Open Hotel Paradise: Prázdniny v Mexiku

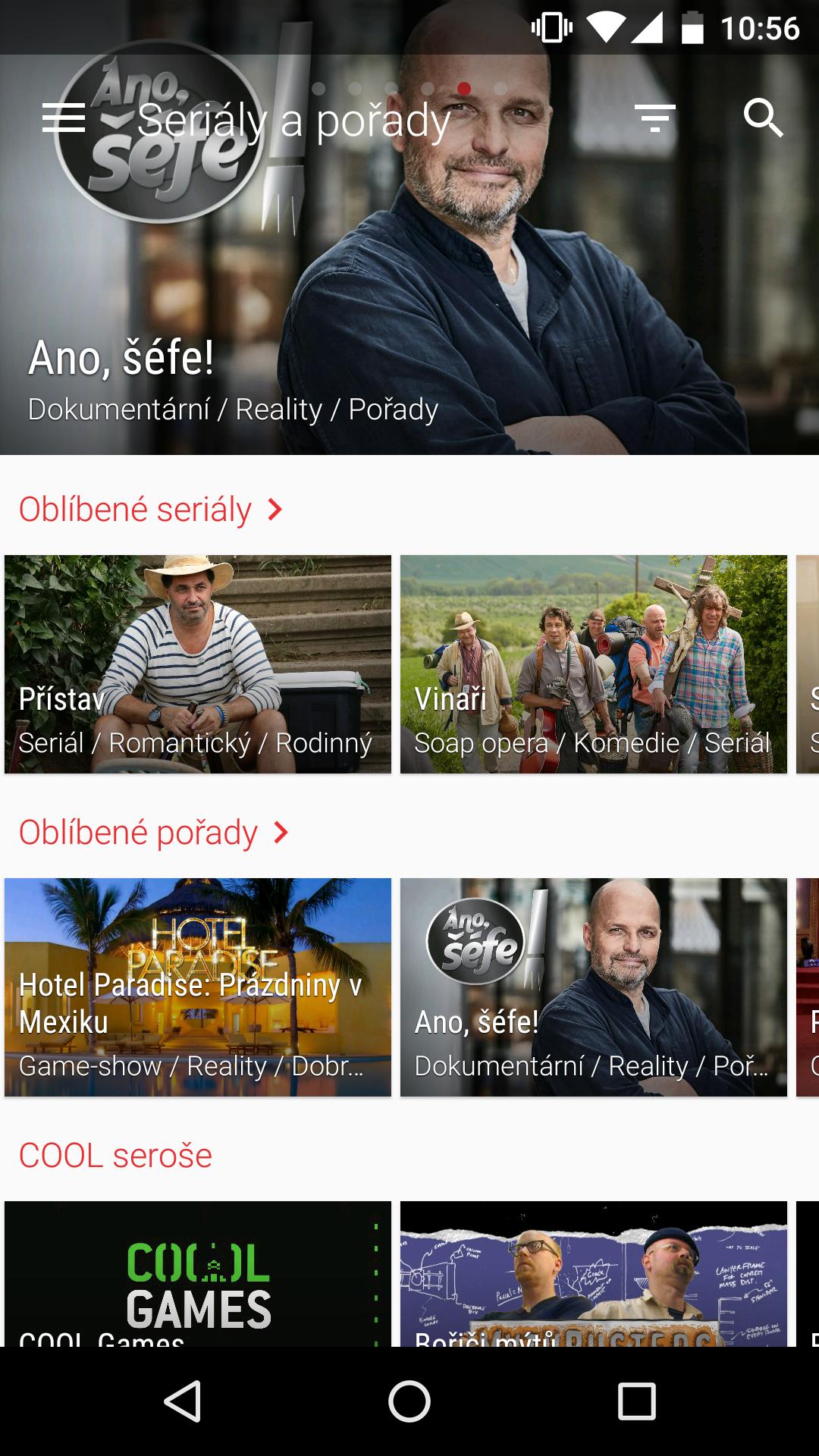pos(198,987)
